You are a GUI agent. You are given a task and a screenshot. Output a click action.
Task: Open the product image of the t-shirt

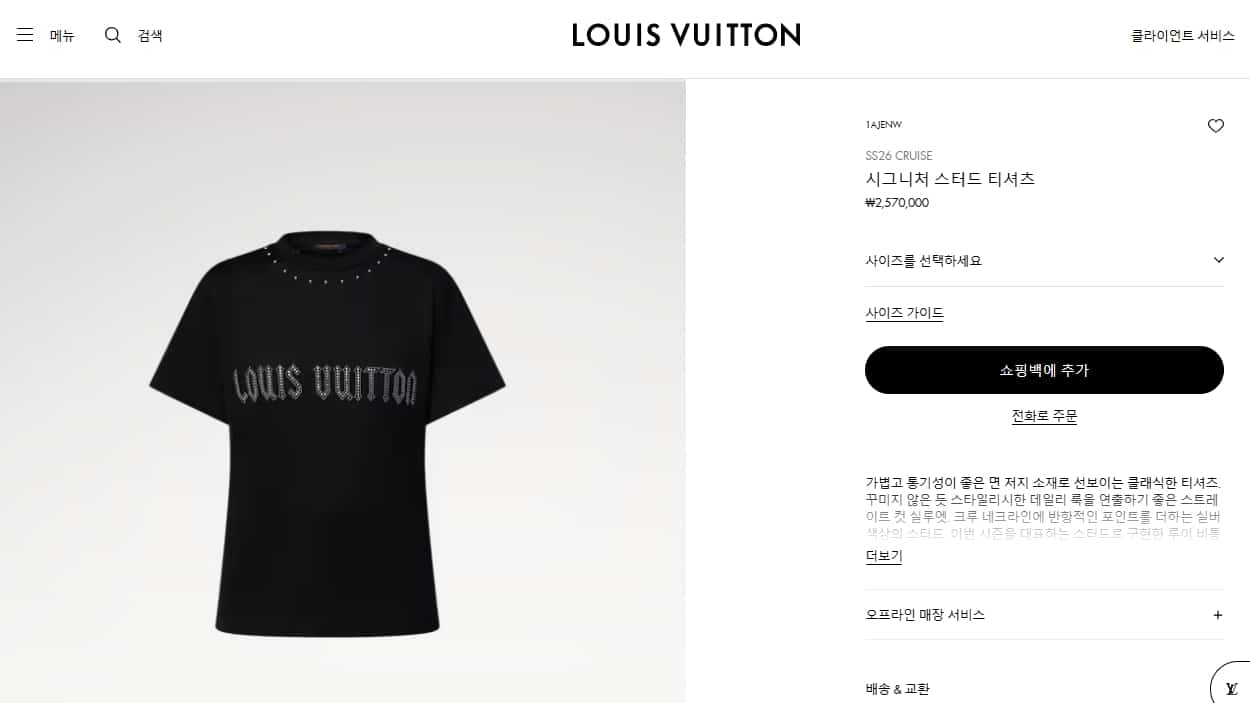[x=328, y=430]
